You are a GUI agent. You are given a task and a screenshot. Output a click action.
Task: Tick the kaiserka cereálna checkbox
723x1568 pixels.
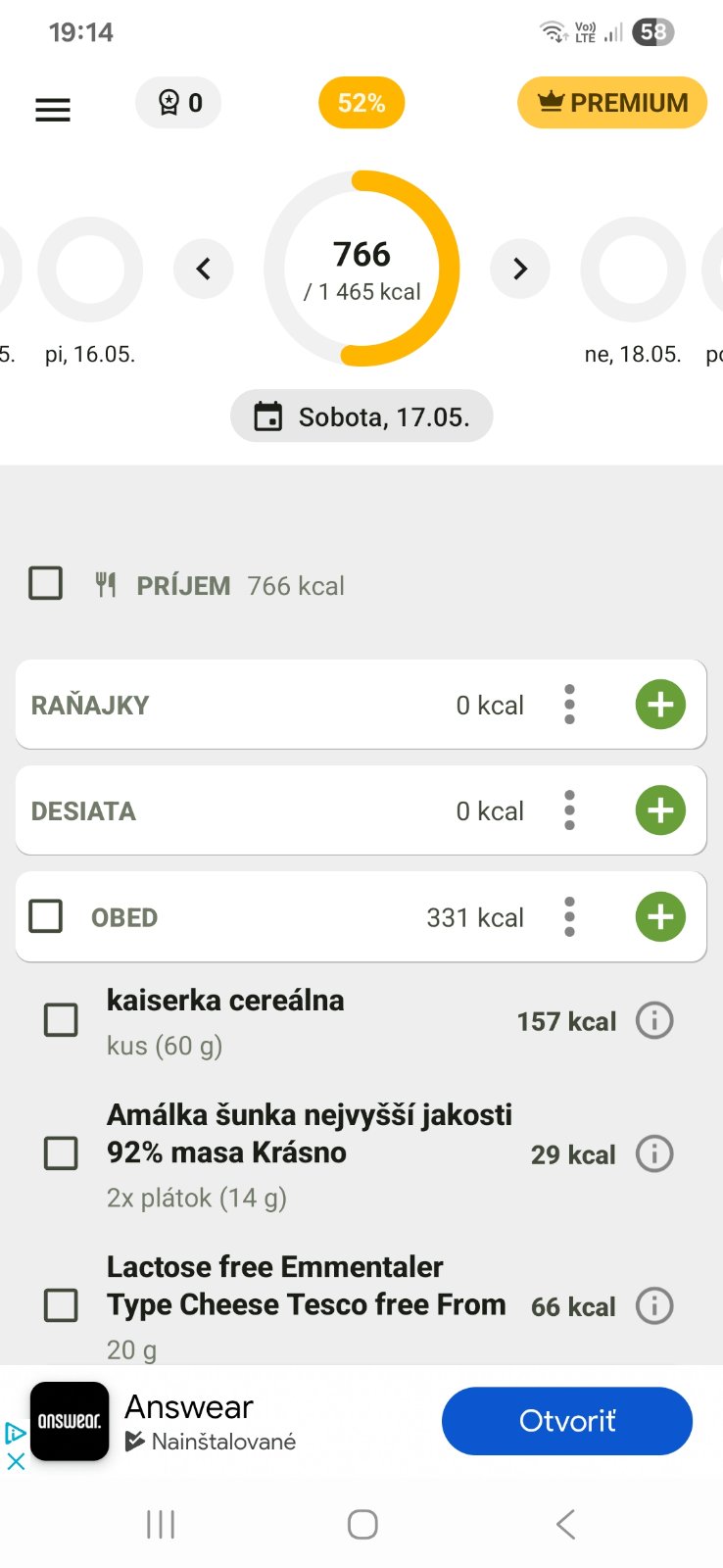pyautogui.click(x=61, y=1020)
